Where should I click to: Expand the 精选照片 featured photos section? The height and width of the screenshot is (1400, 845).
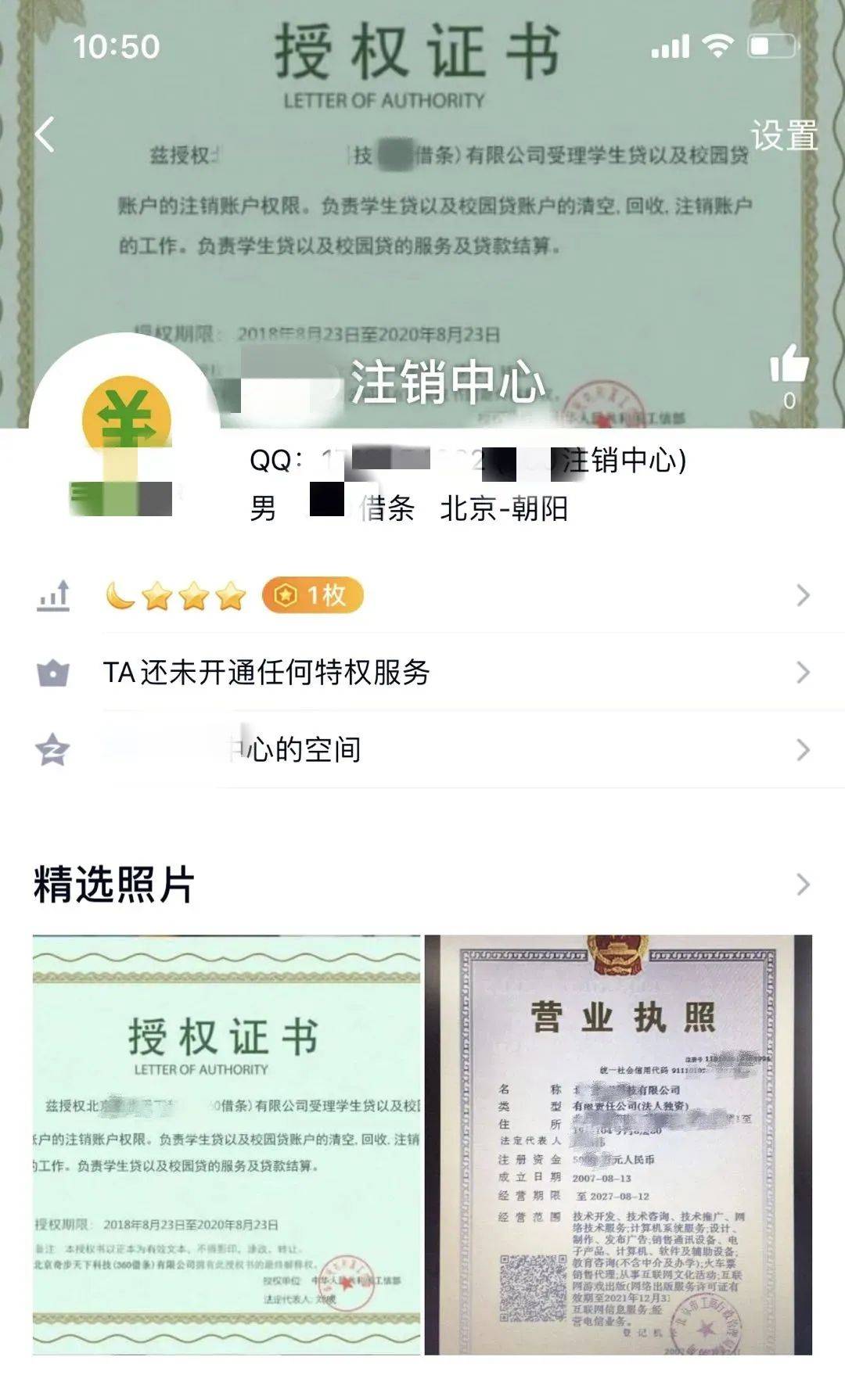point(802,885)
